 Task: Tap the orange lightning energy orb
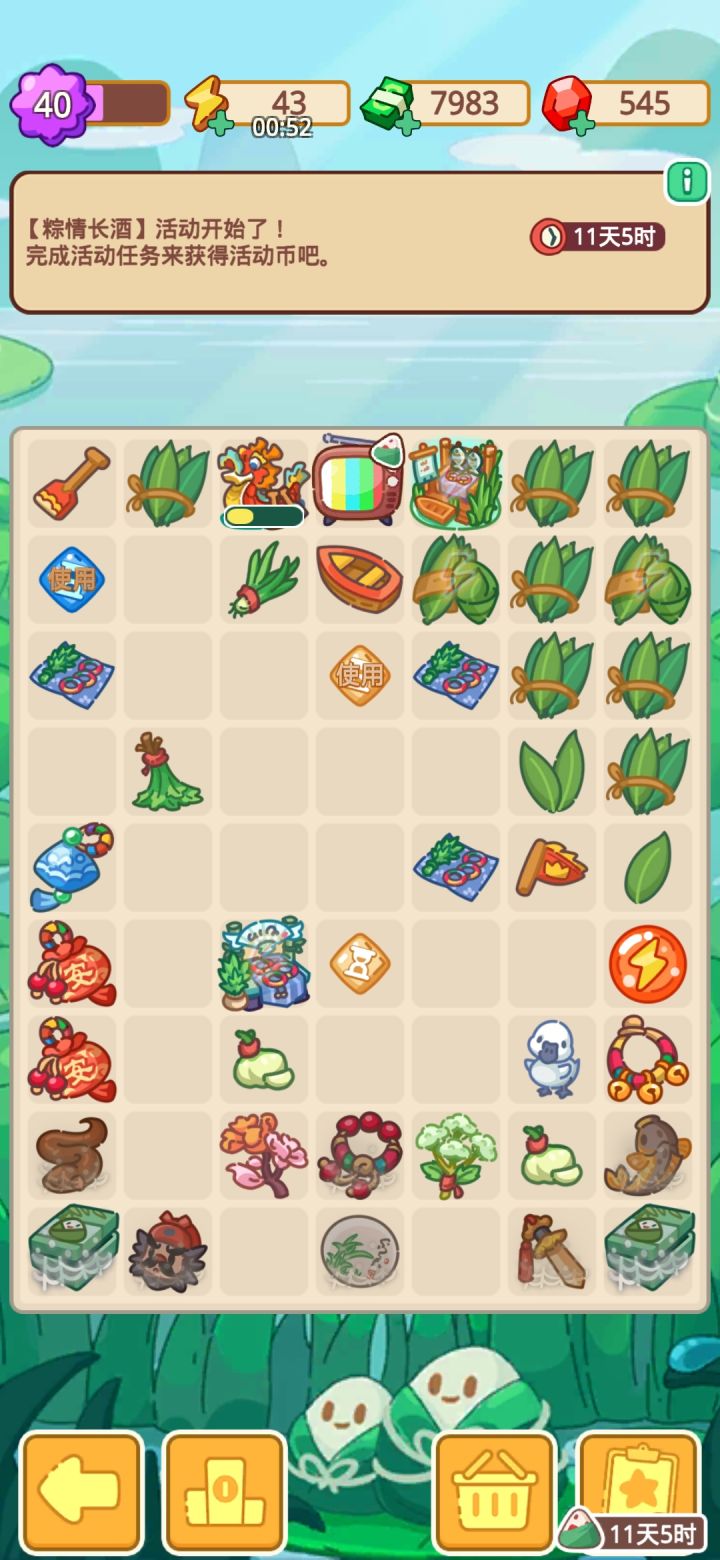646,963
